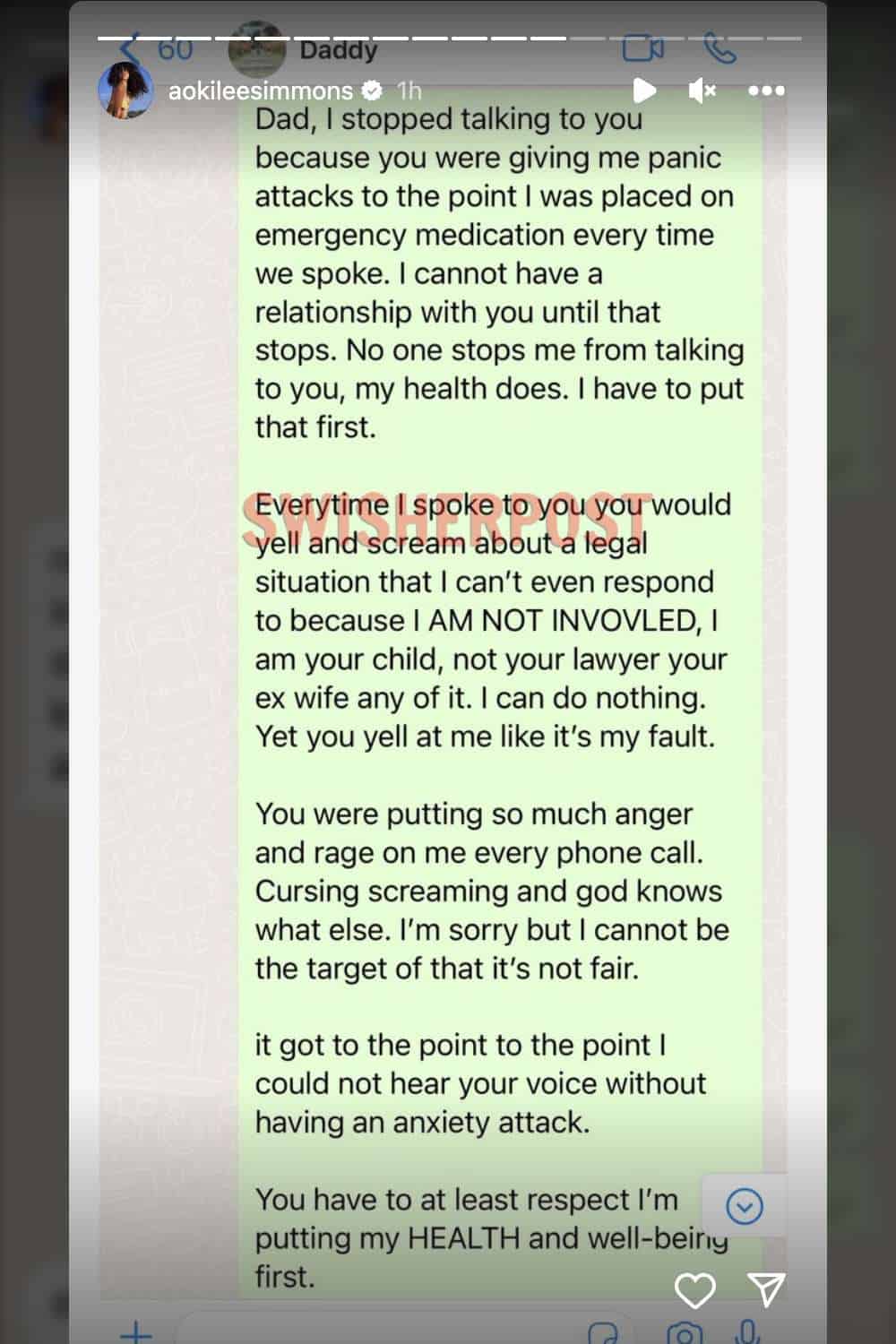
Task: Like this story with the heart
Action: coord(694,1290)
